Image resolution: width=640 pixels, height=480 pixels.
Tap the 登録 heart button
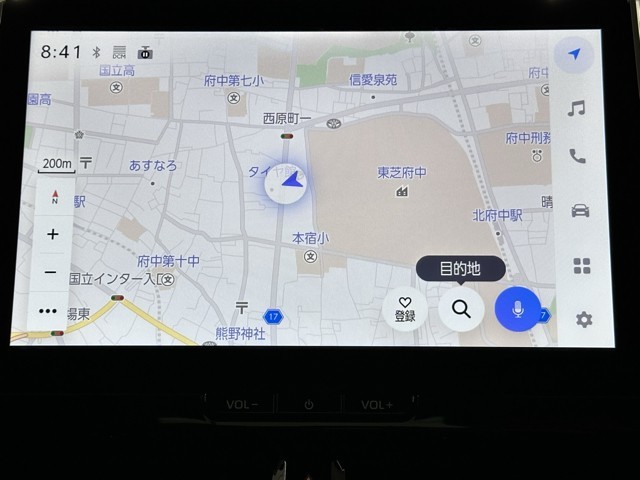(405, 309)
